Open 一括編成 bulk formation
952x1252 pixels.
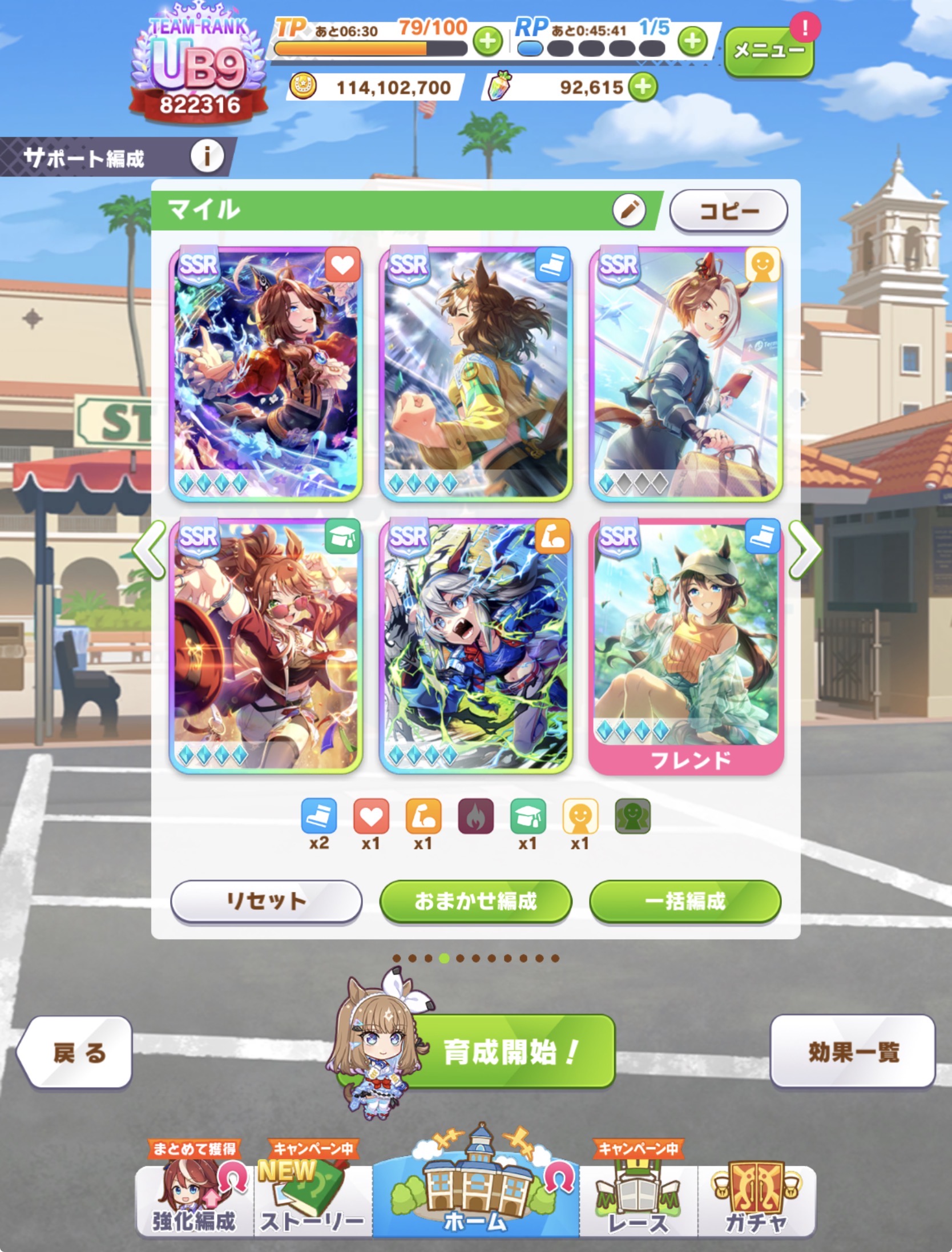[685, 901]
